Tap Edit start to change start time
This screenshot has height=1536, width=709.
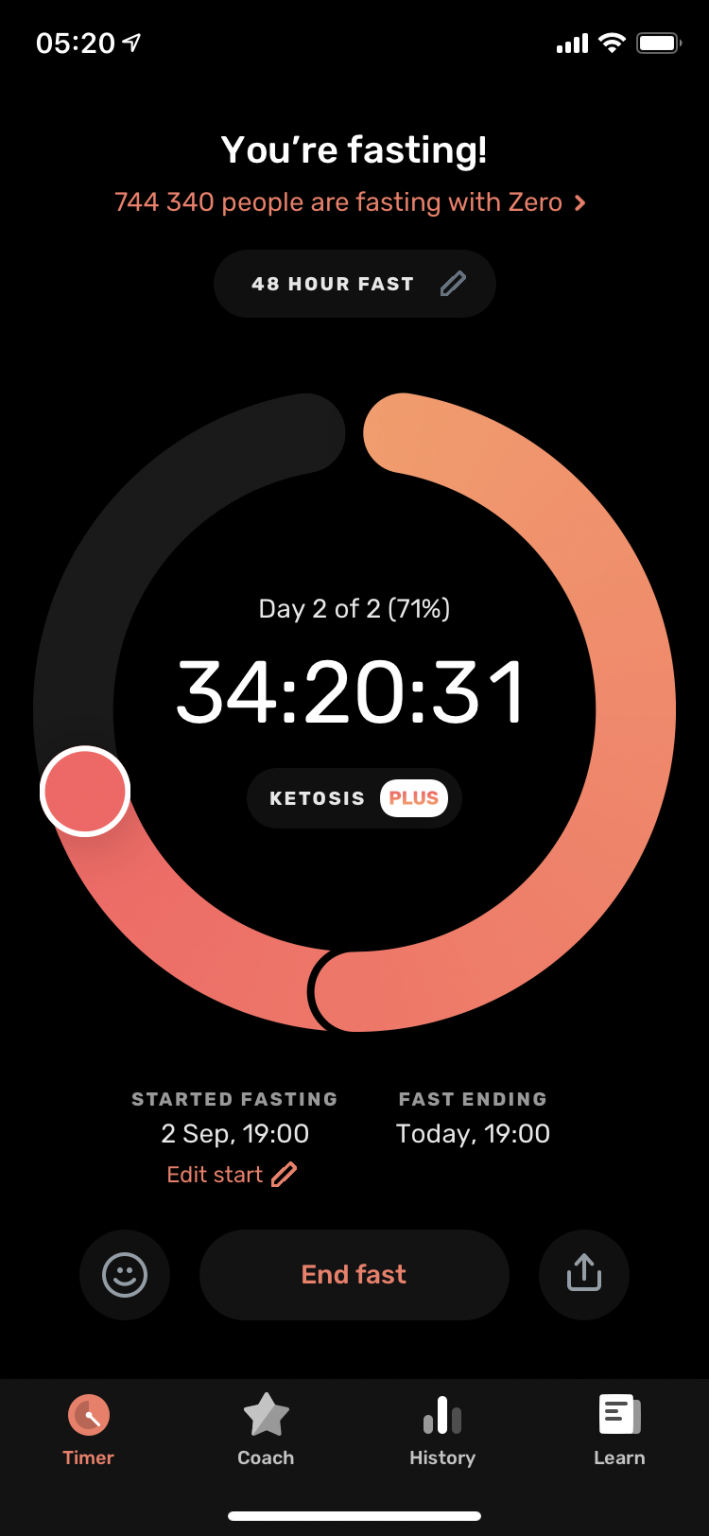[232, 1174]
